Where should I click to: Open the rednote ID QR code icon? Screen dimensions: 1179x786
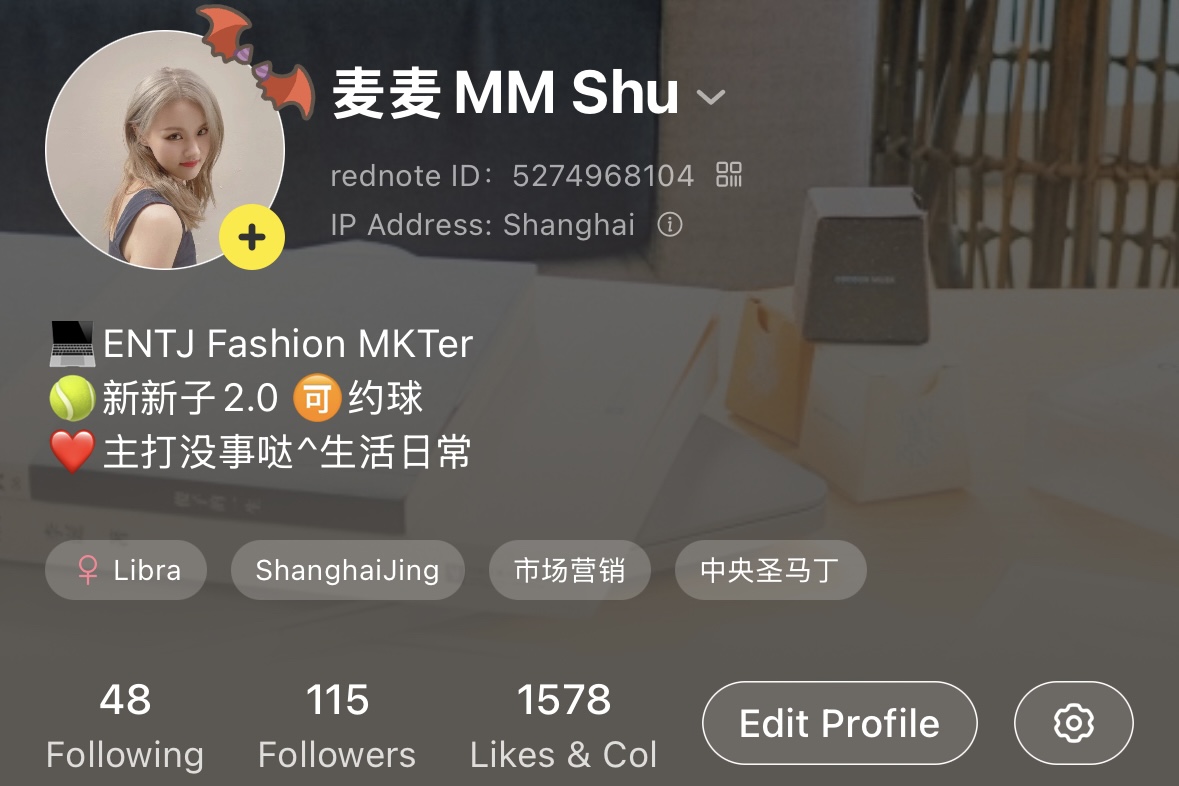tap(729, 174)
